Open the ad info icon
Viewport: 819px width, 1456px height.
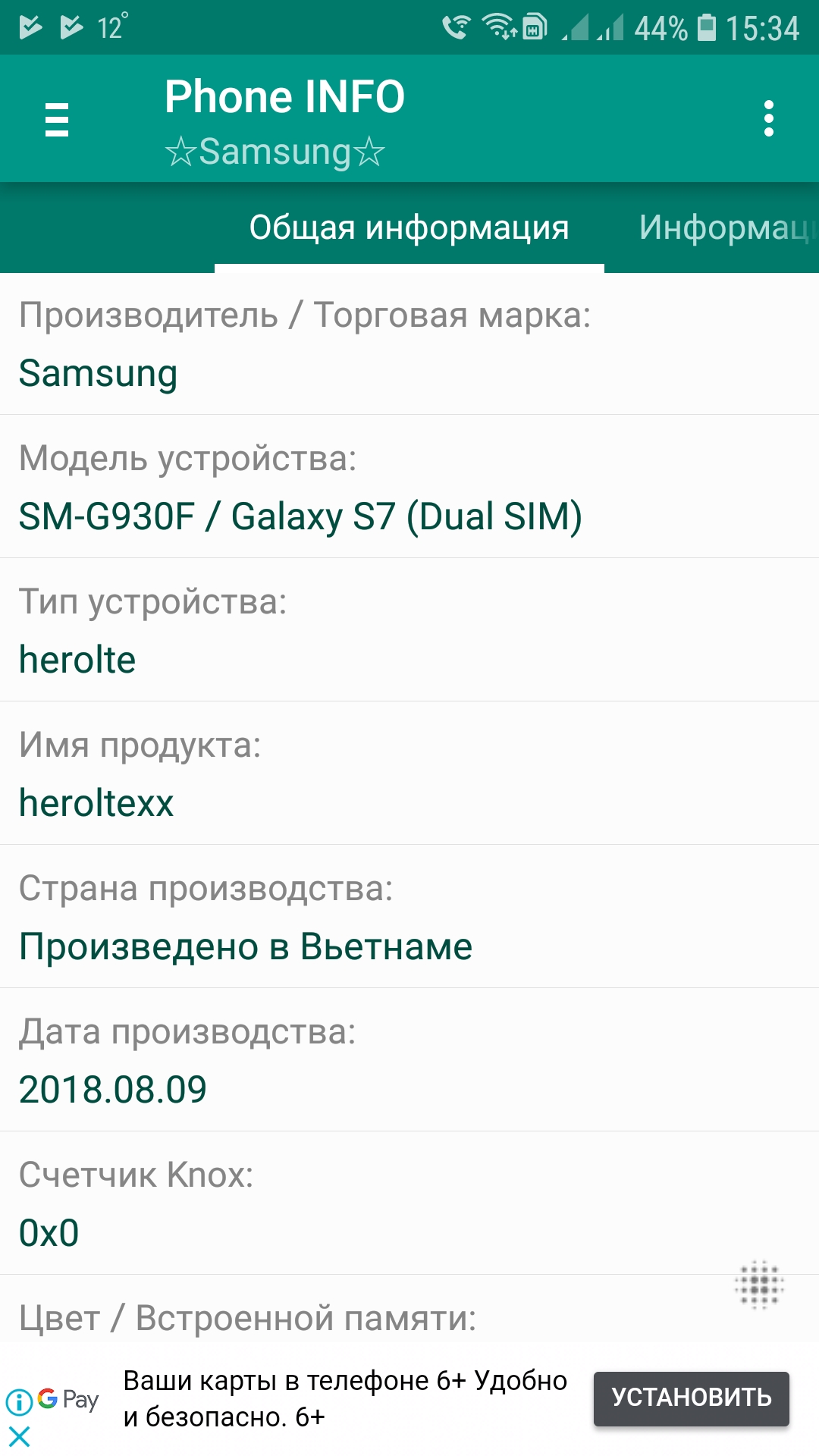tap(19, 1401)
